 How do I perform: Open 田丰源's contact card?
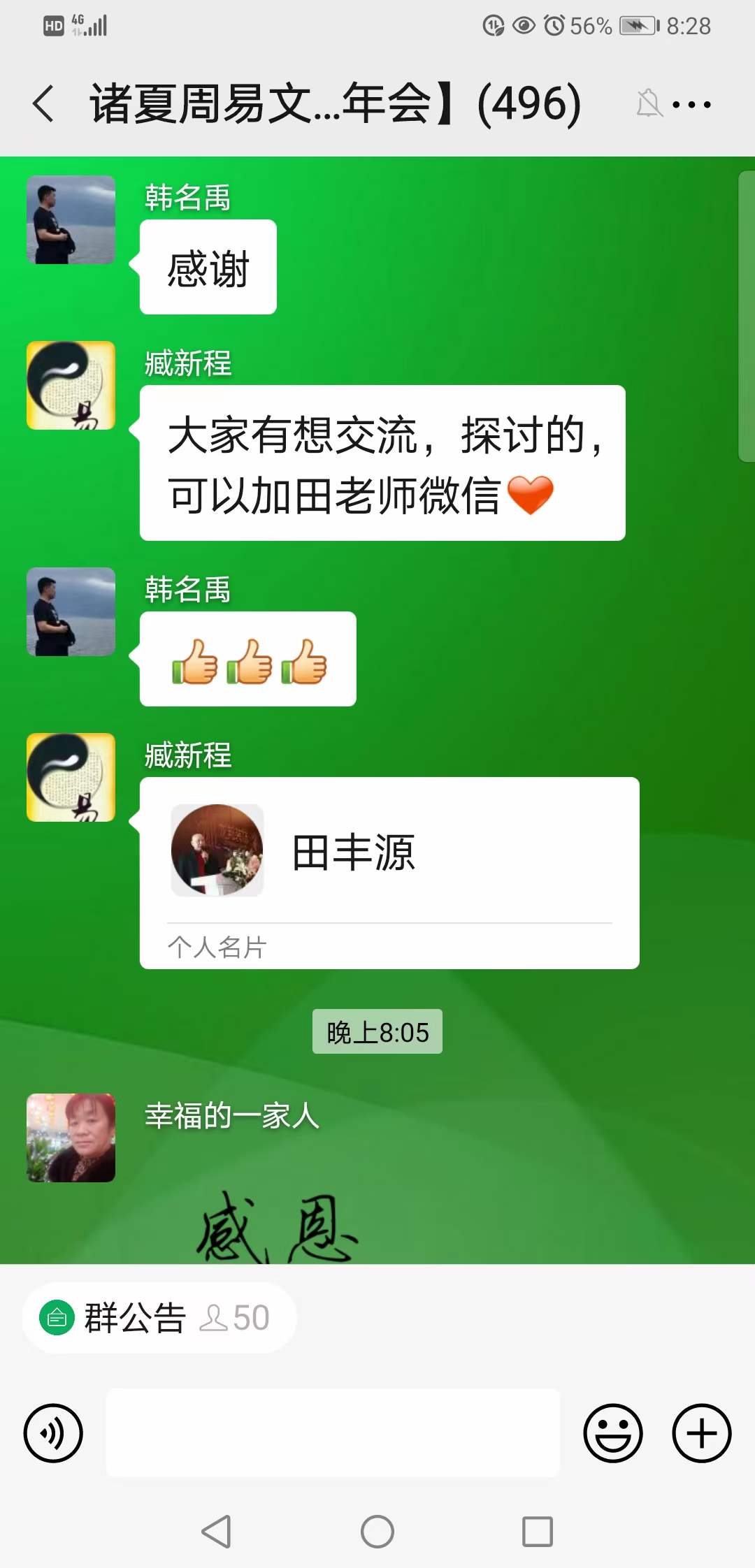click(389, 872)
